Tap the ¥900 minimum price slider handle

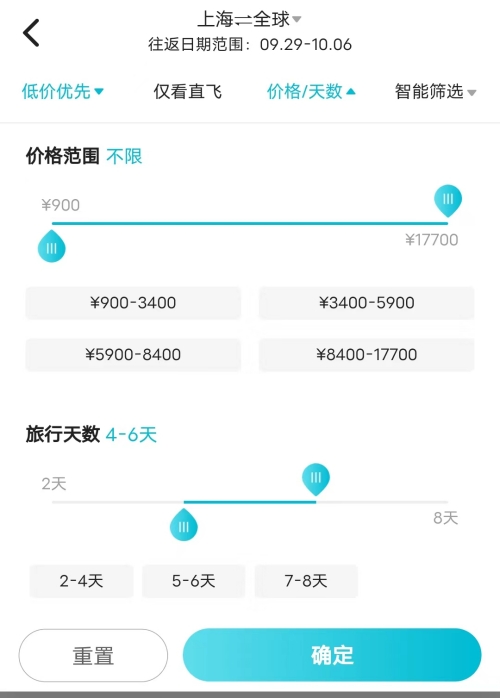coord(52,246)
